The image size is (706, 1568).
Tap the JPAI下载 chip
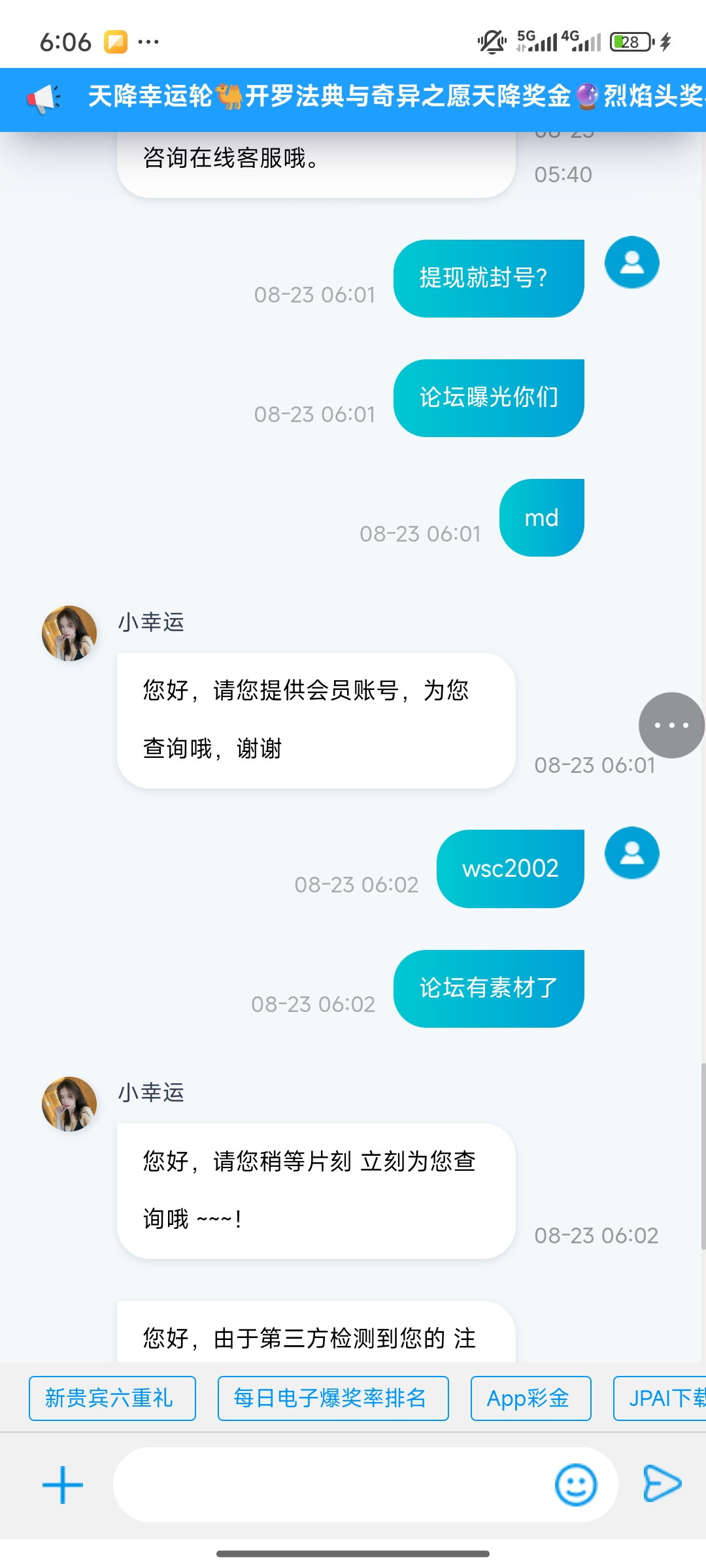[662, 1398]
